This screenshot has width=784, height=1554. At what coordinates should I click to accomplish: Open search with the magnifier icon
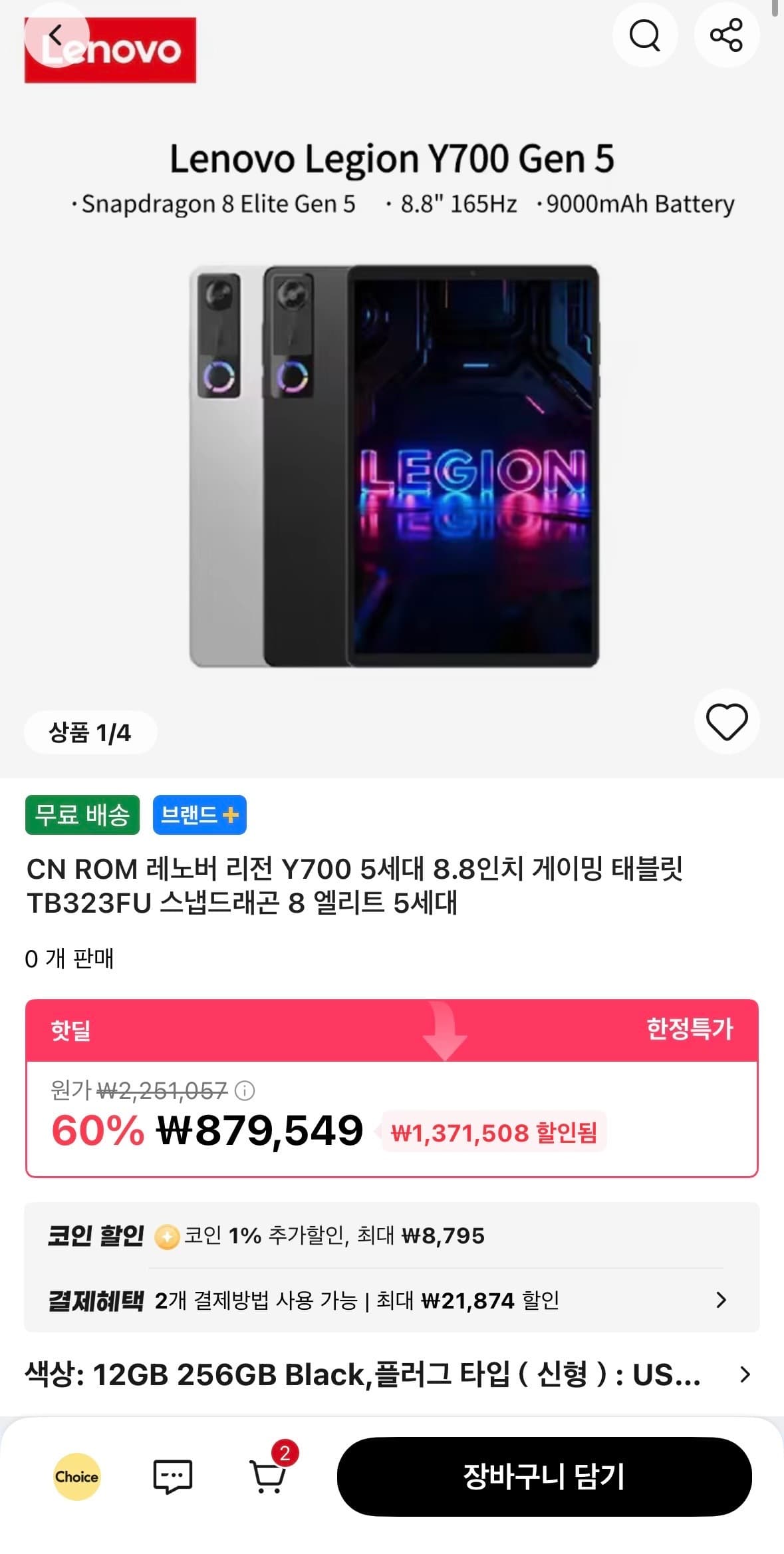click(x=644, y=35)
